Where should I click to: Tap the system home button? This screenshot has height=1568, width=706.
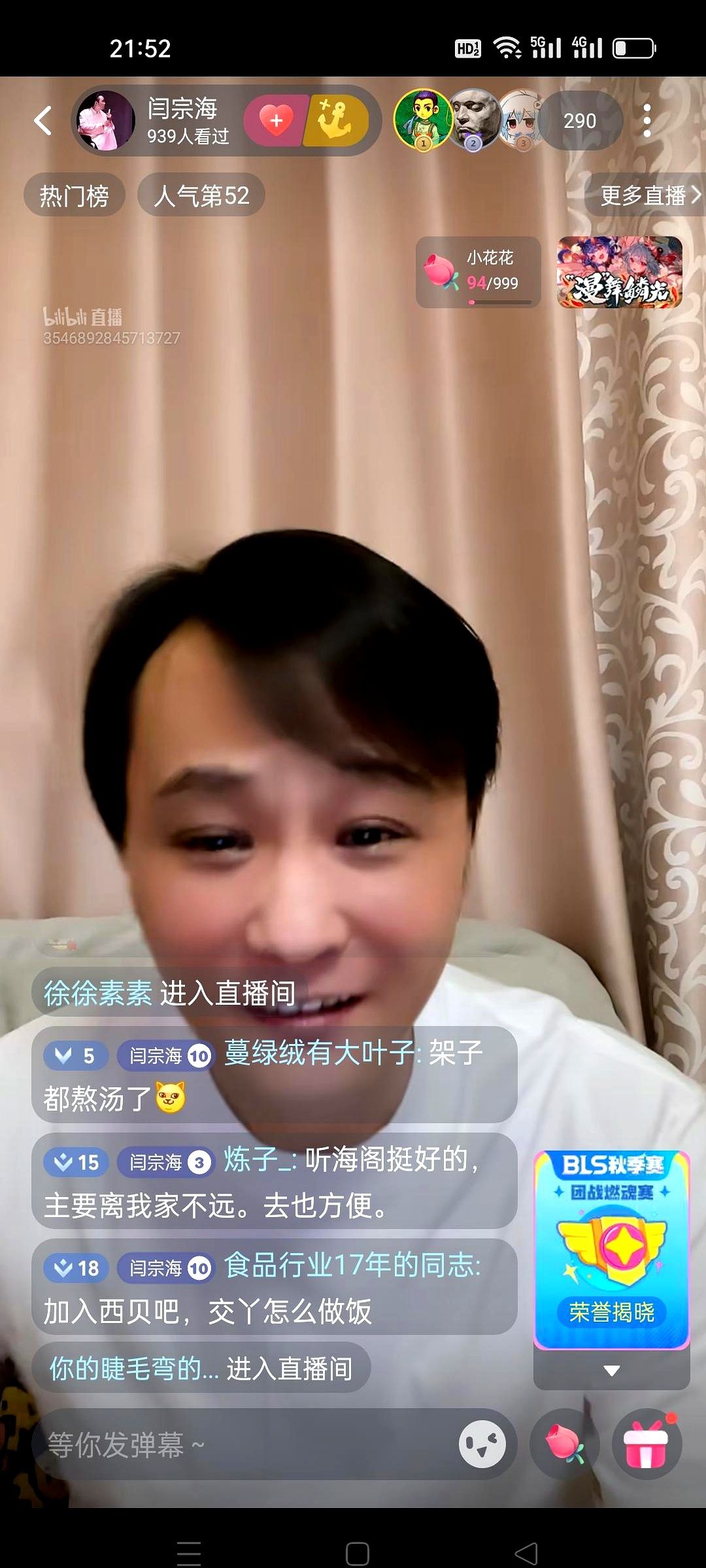[357, 1553]
